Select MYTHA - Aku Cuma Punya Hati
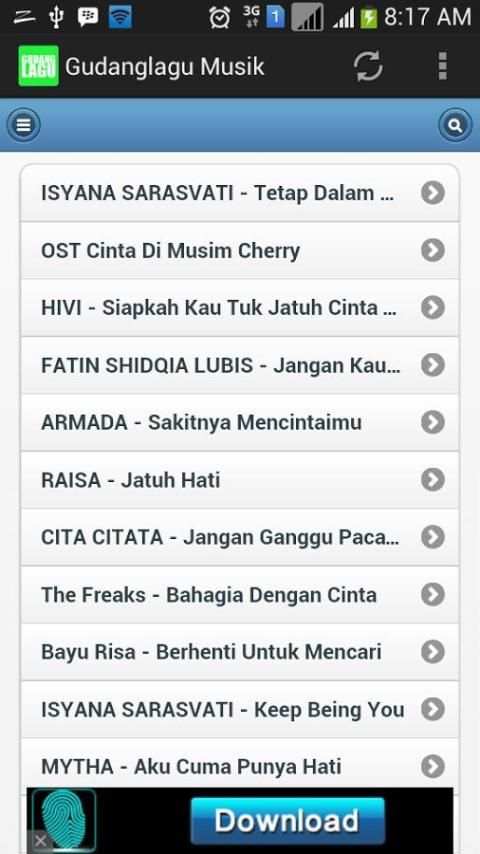 [240, 764]
